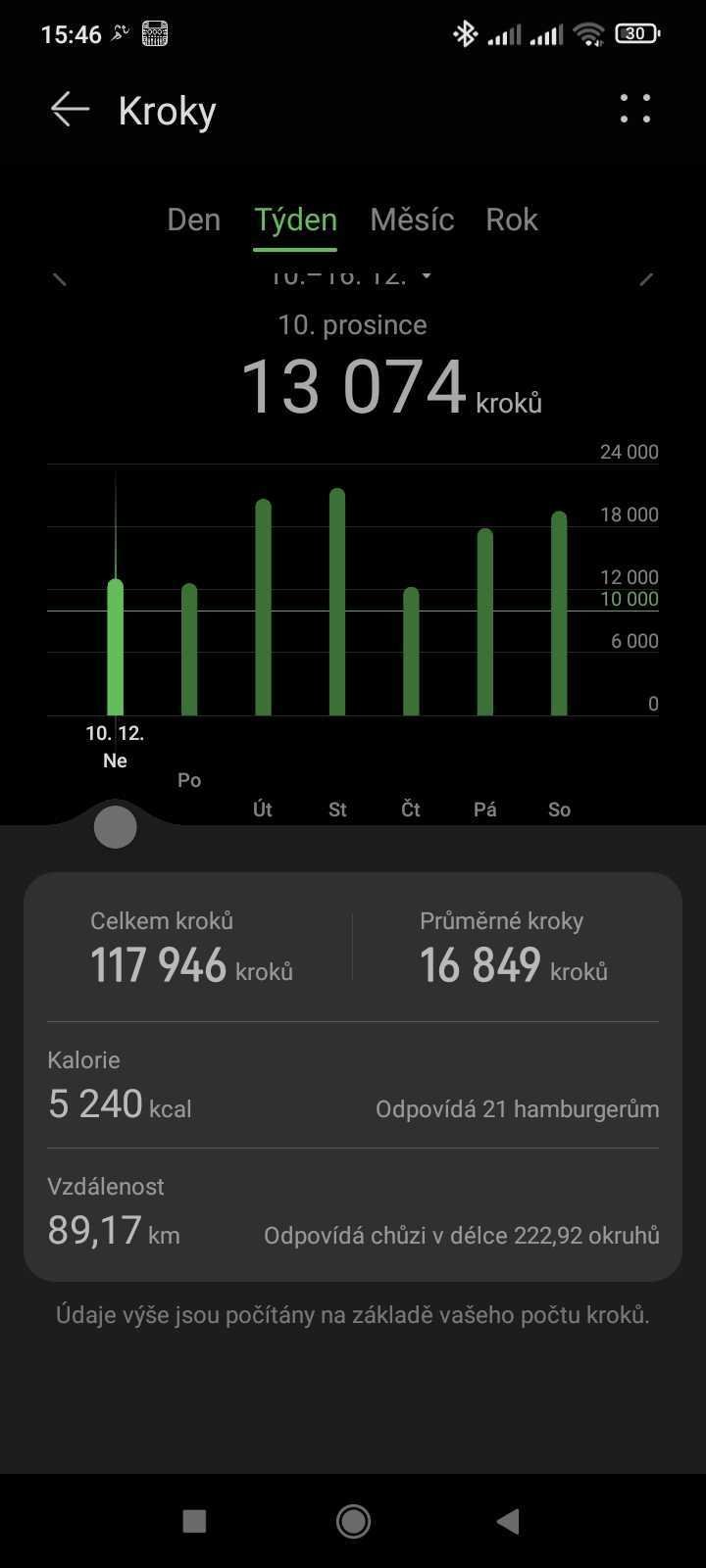This screenshot has width=706, height=1568.
Task: Select the So bar in the chart
Action: click(559, 612)
